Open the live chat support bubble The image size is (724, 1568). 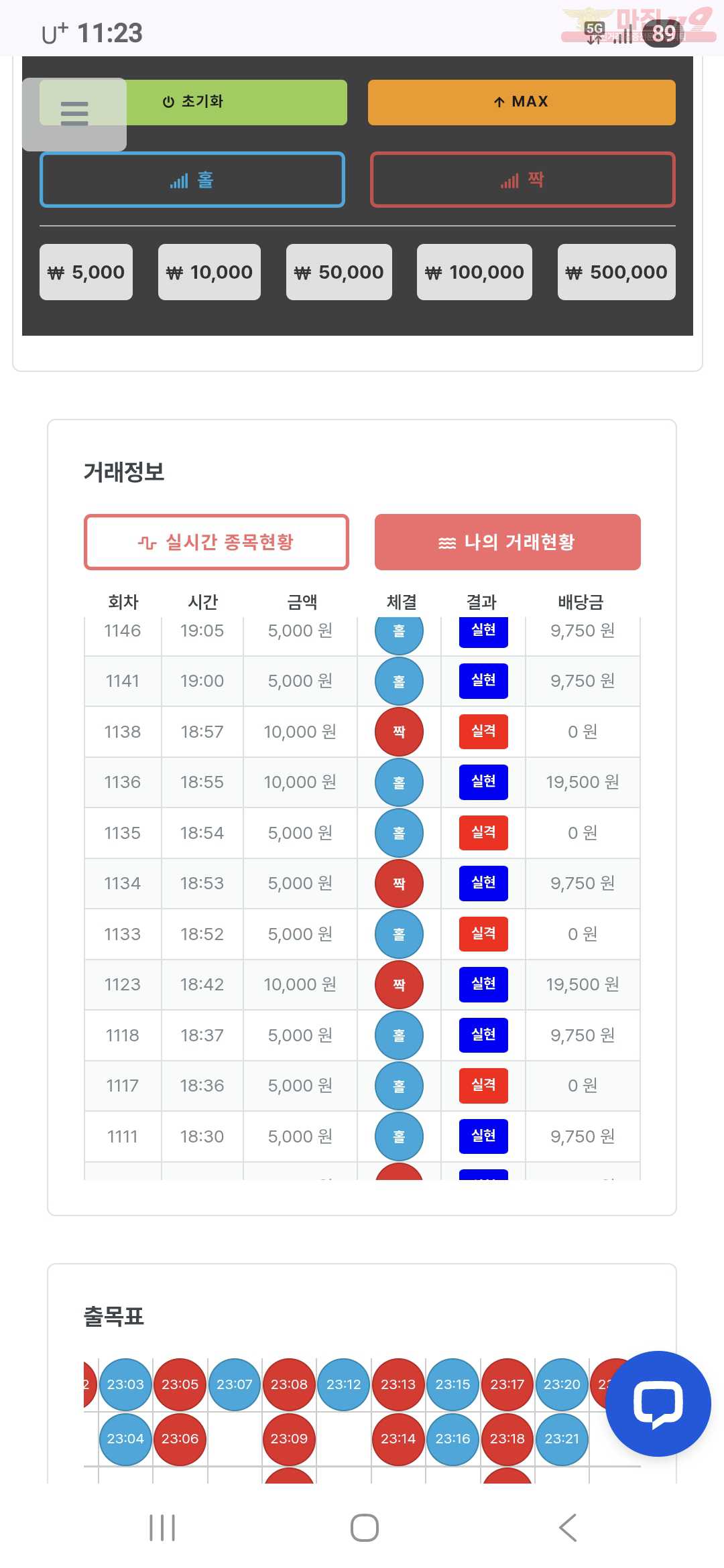[658, 1403]
